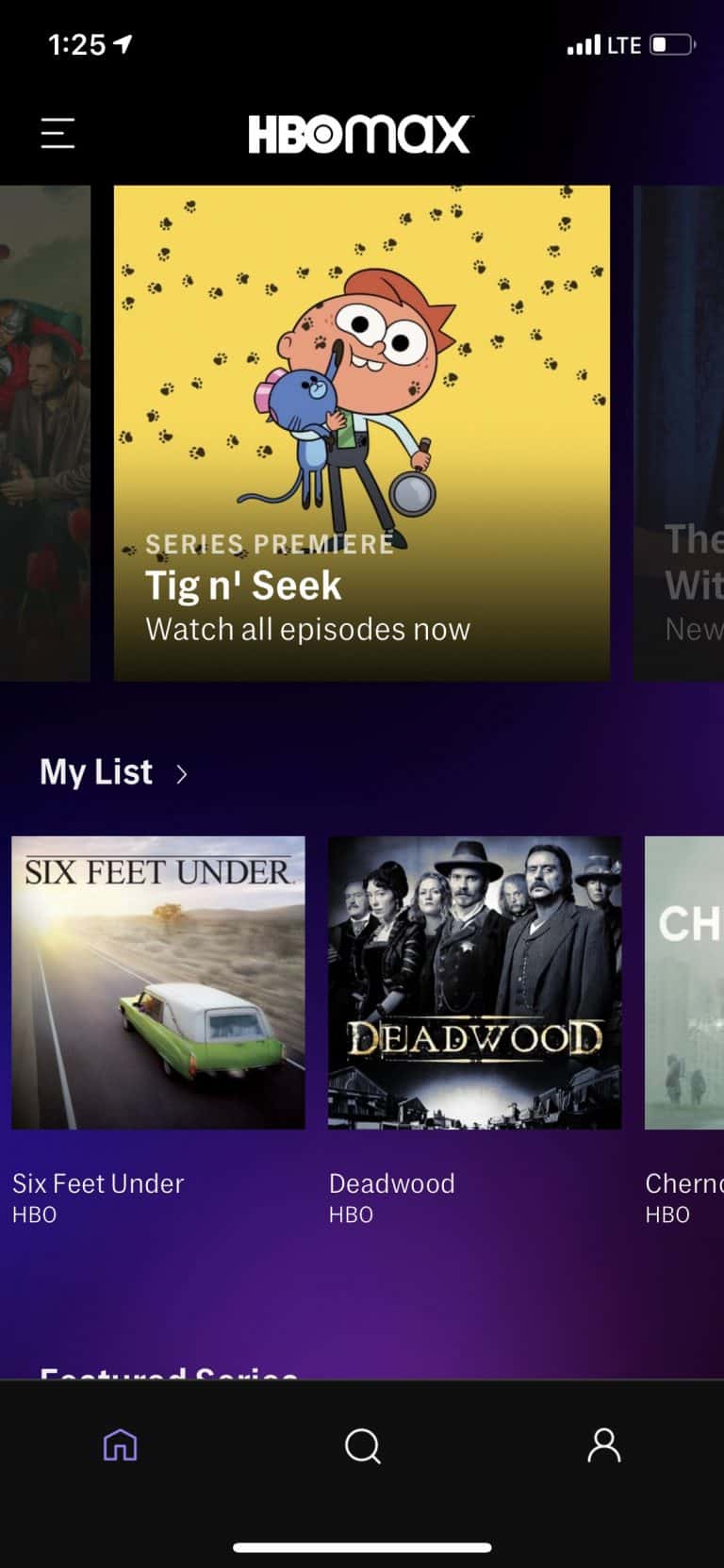
Task: Open the Tig n' Seek featured banner
Action: tap(361, 433)
